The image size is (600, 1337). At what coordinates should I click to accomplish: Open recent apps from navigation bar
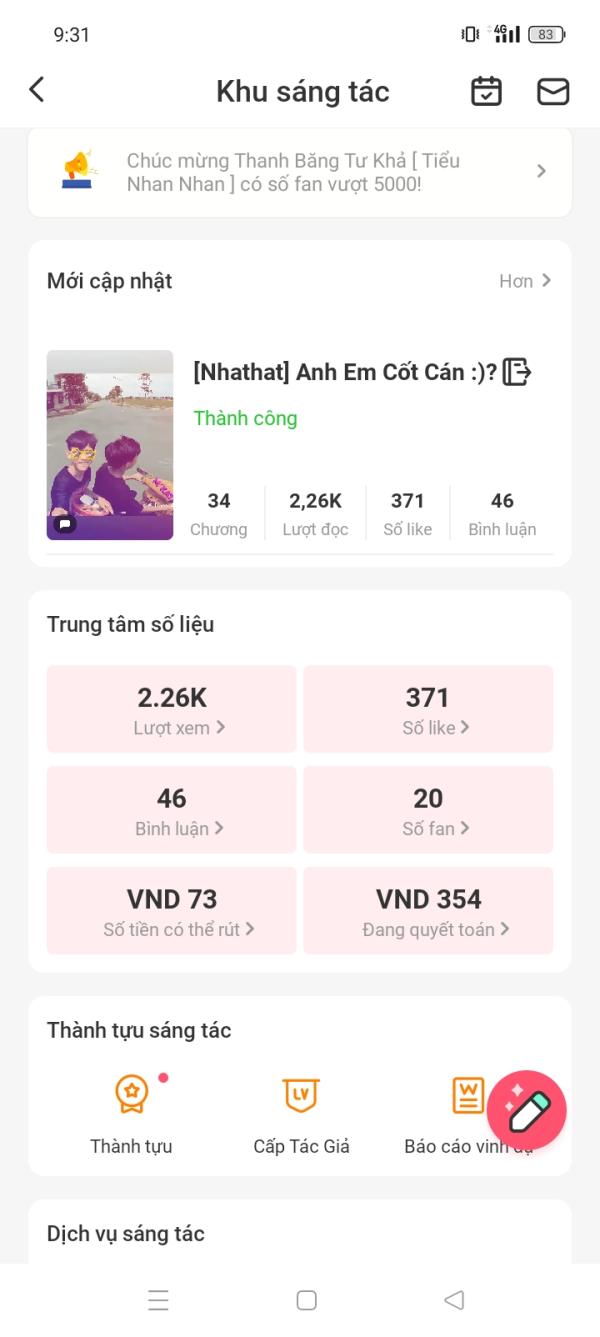[158, 1300]
